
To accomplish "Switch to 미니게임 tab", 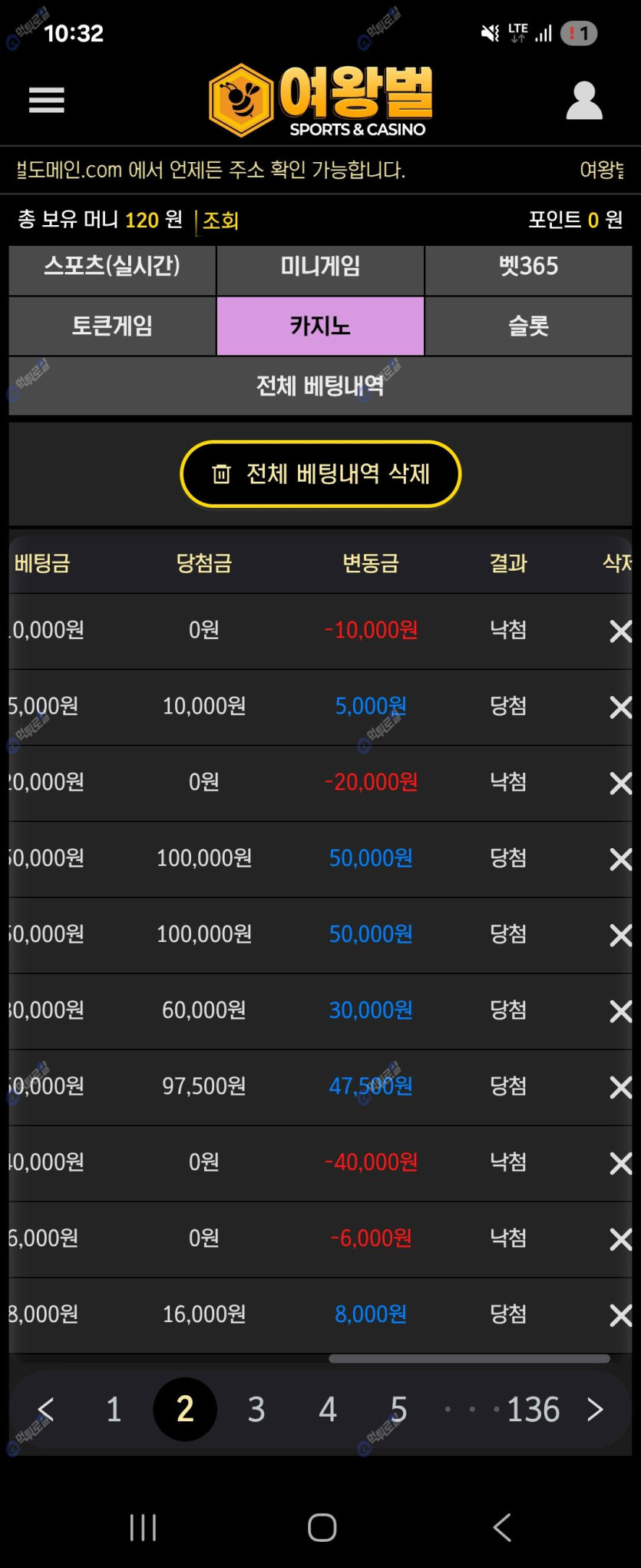I will (x=320, y=267).
